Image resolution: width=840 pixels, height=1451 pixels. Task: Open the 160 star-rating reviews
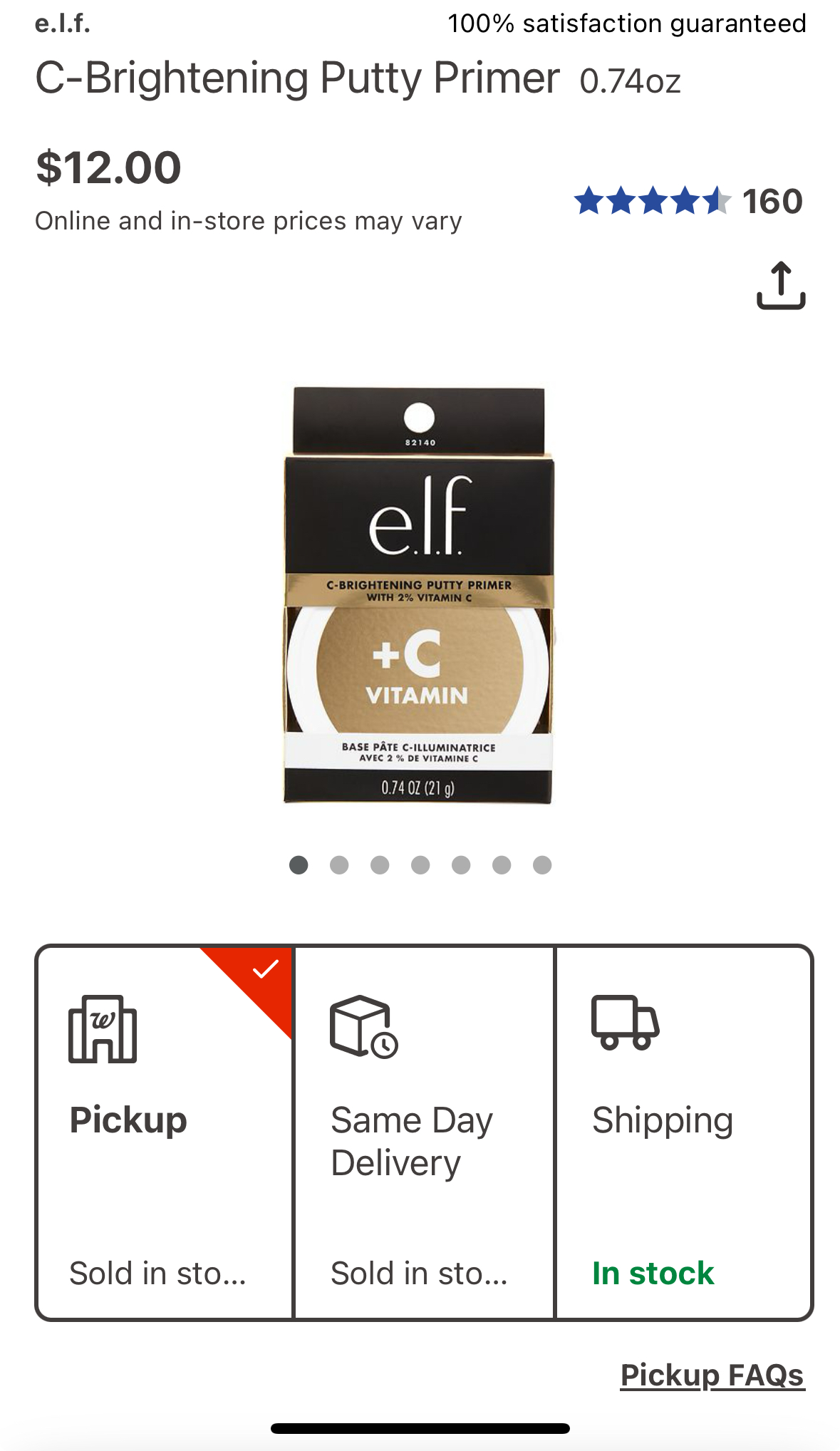[688, 201]
